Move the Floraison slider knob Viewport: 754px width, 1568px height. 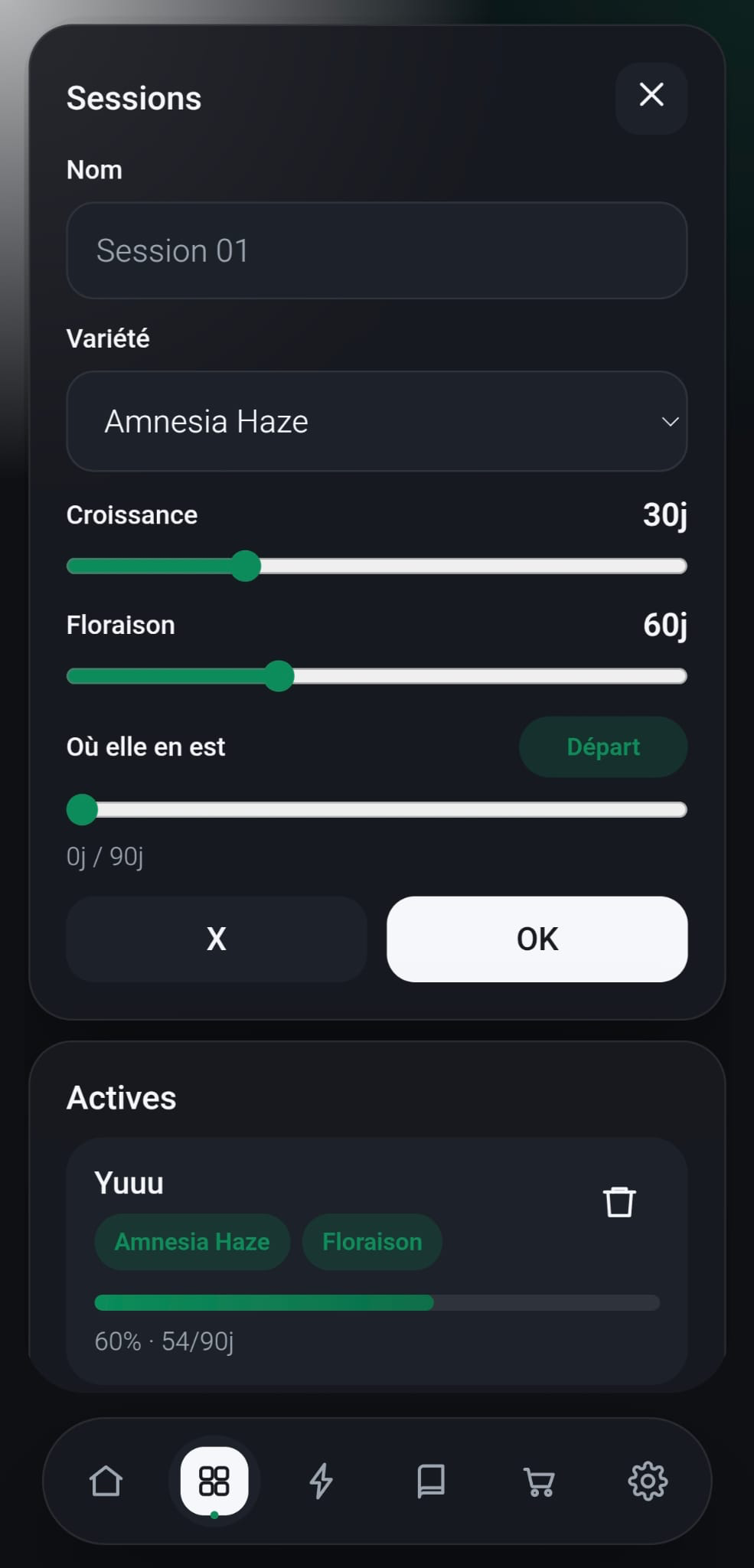click(x=279, y=676)
